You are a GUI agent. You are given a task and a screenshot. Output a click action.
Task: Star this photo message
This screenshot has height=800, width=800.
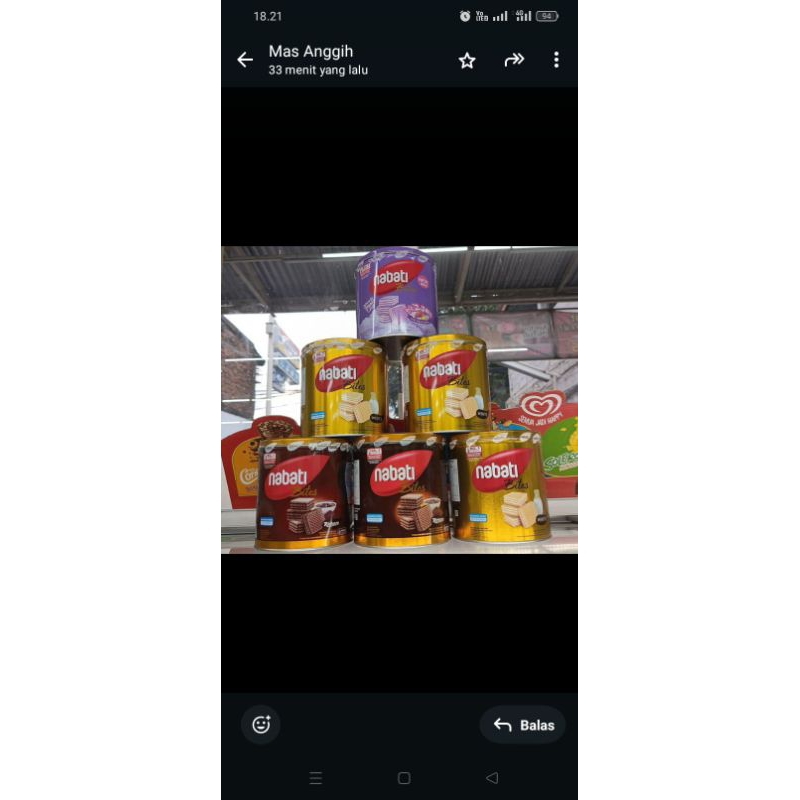pos(467,60)
